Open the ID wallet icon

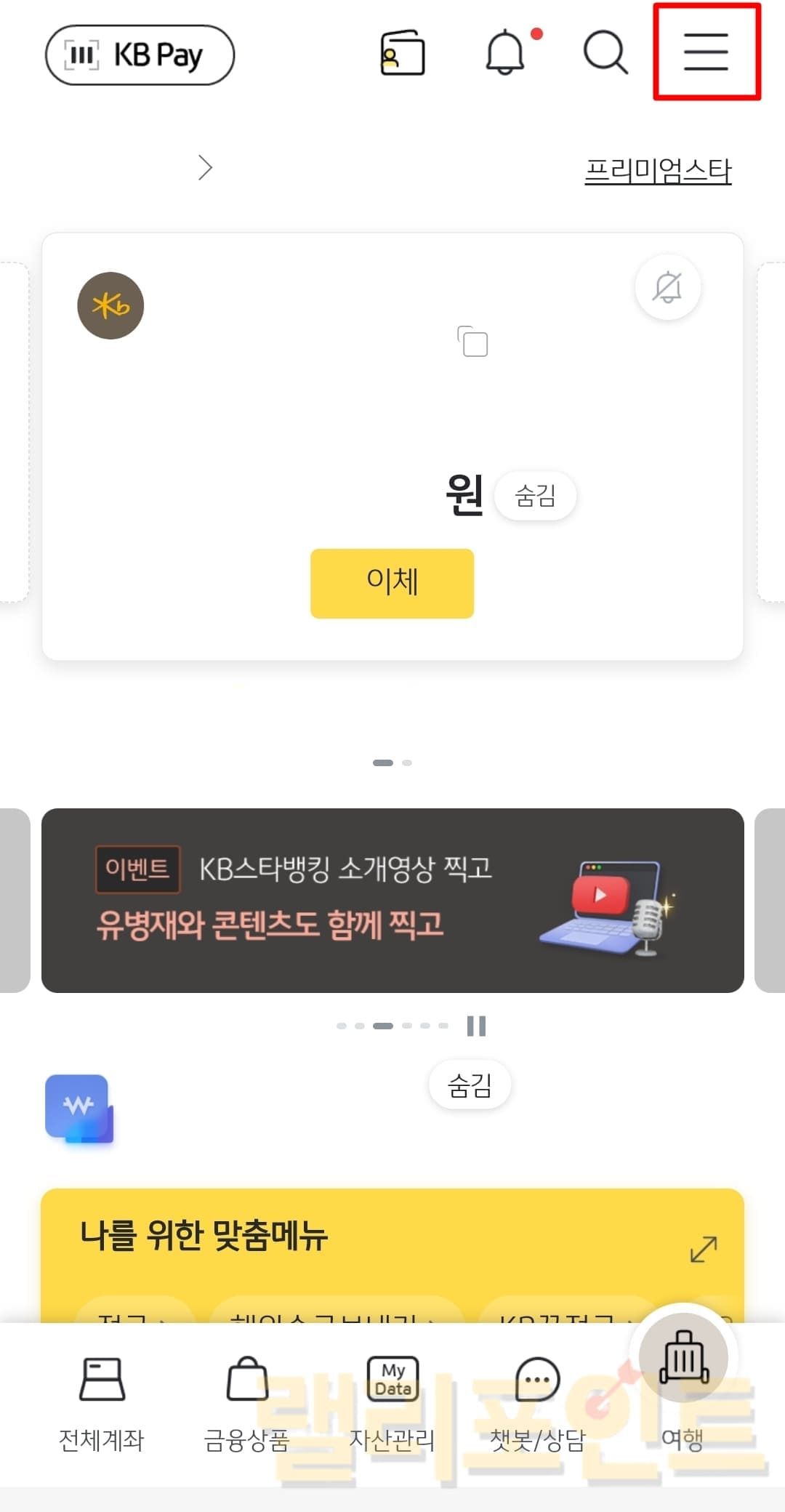pos(403,52)
